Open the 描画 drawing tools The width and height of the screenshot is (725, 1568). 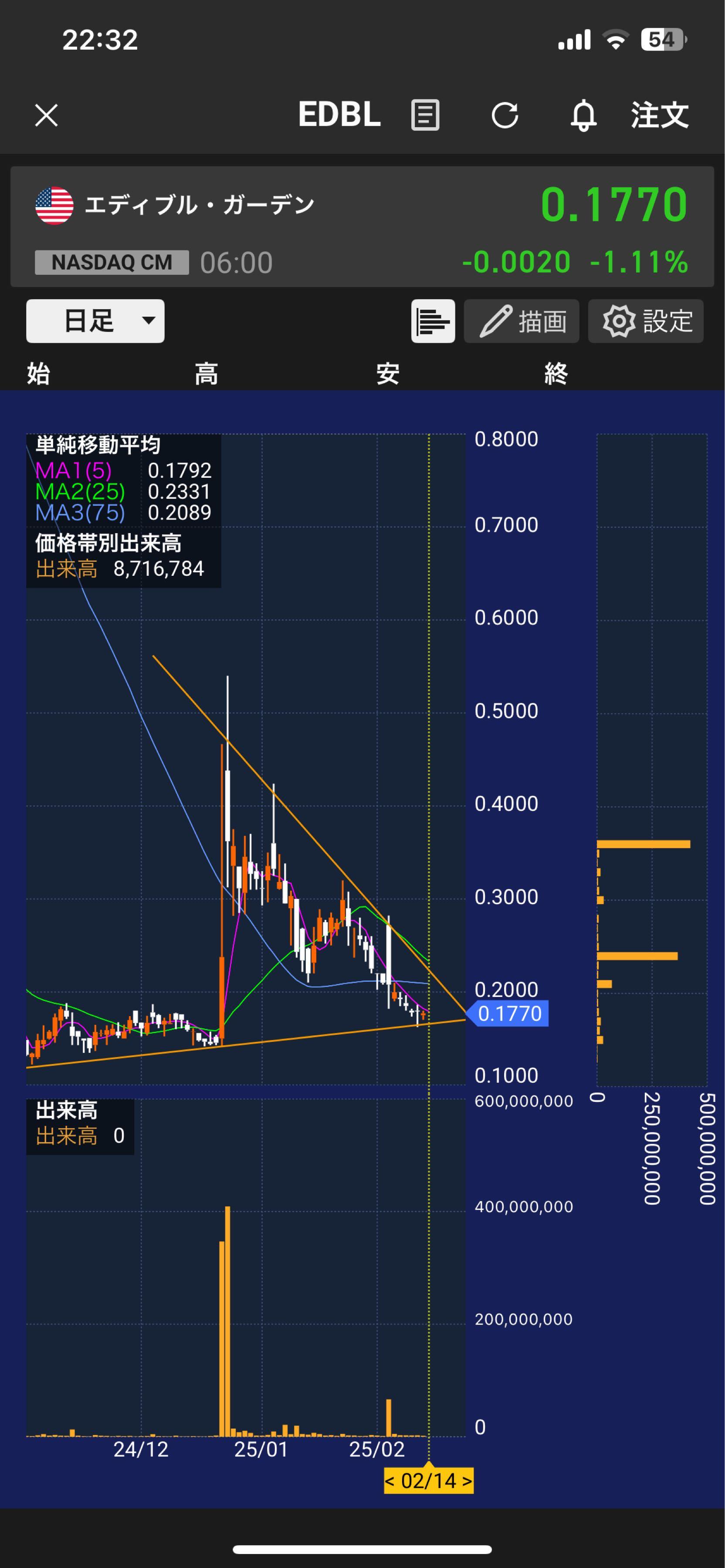(522, 321)
